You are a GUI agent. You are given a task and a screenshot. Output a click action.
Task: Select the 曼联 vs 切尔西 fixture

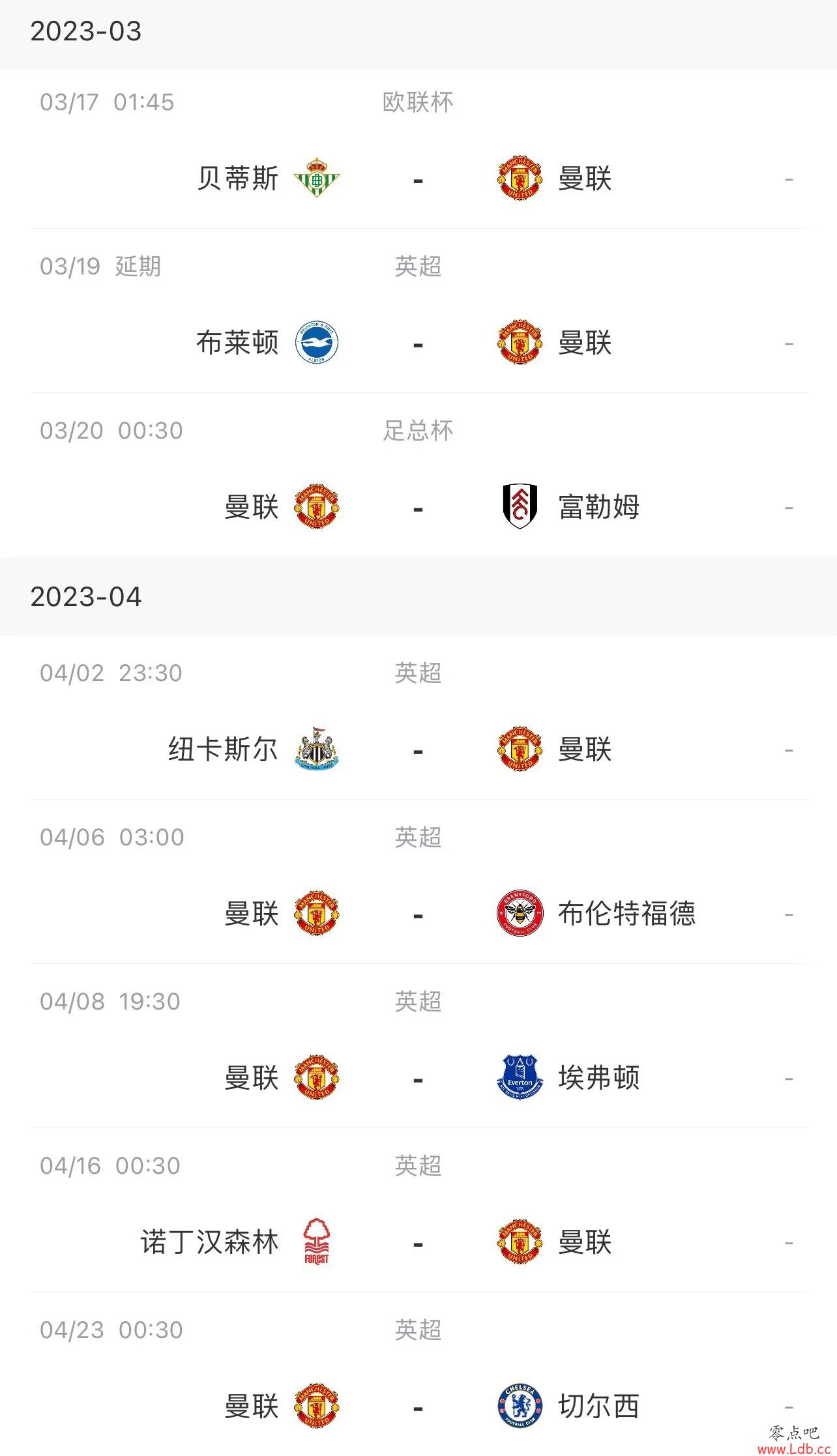tap(419, 1374)
